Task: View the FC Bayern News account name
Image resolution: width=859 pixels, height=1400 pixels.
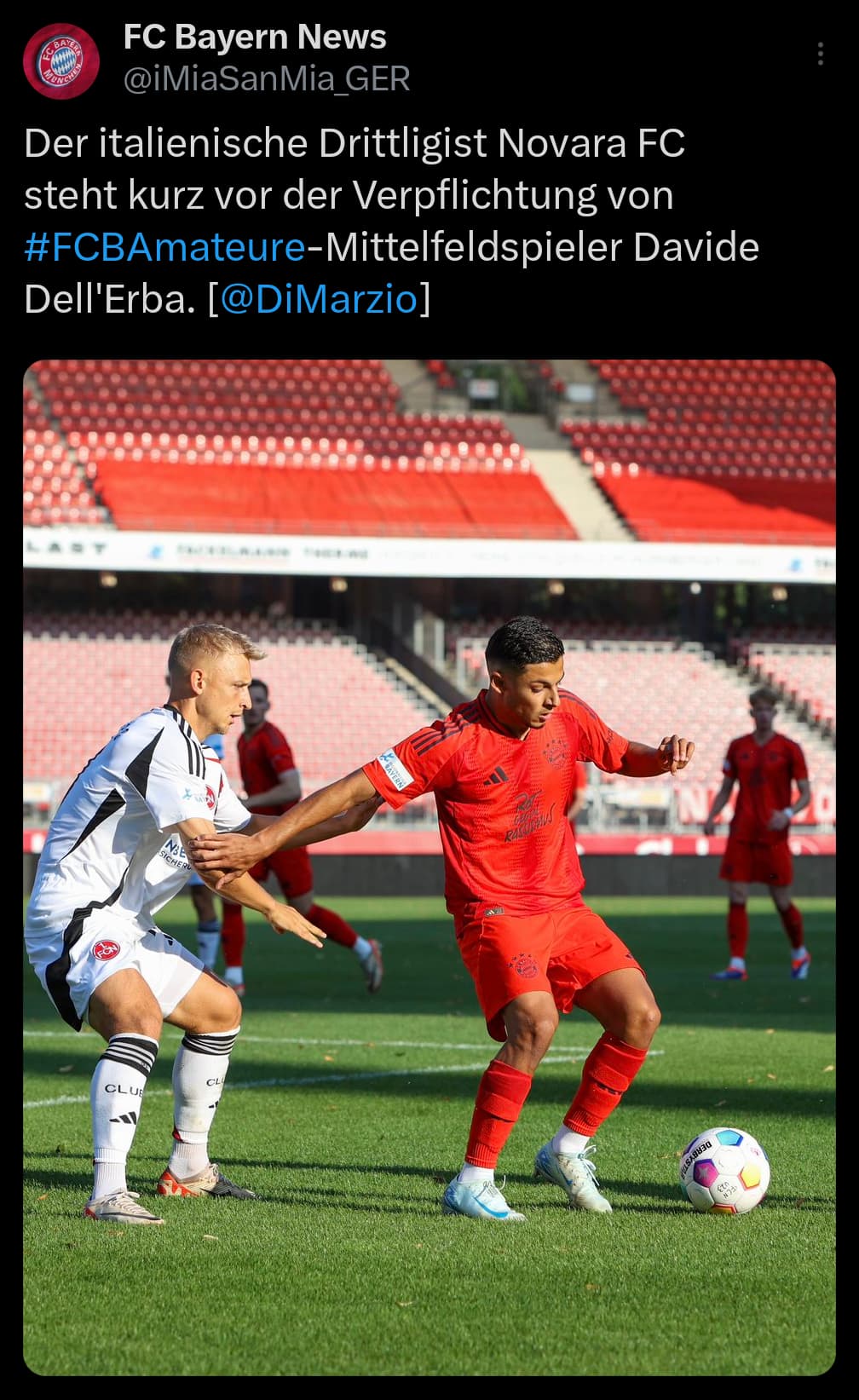Action: coord(255,37)
